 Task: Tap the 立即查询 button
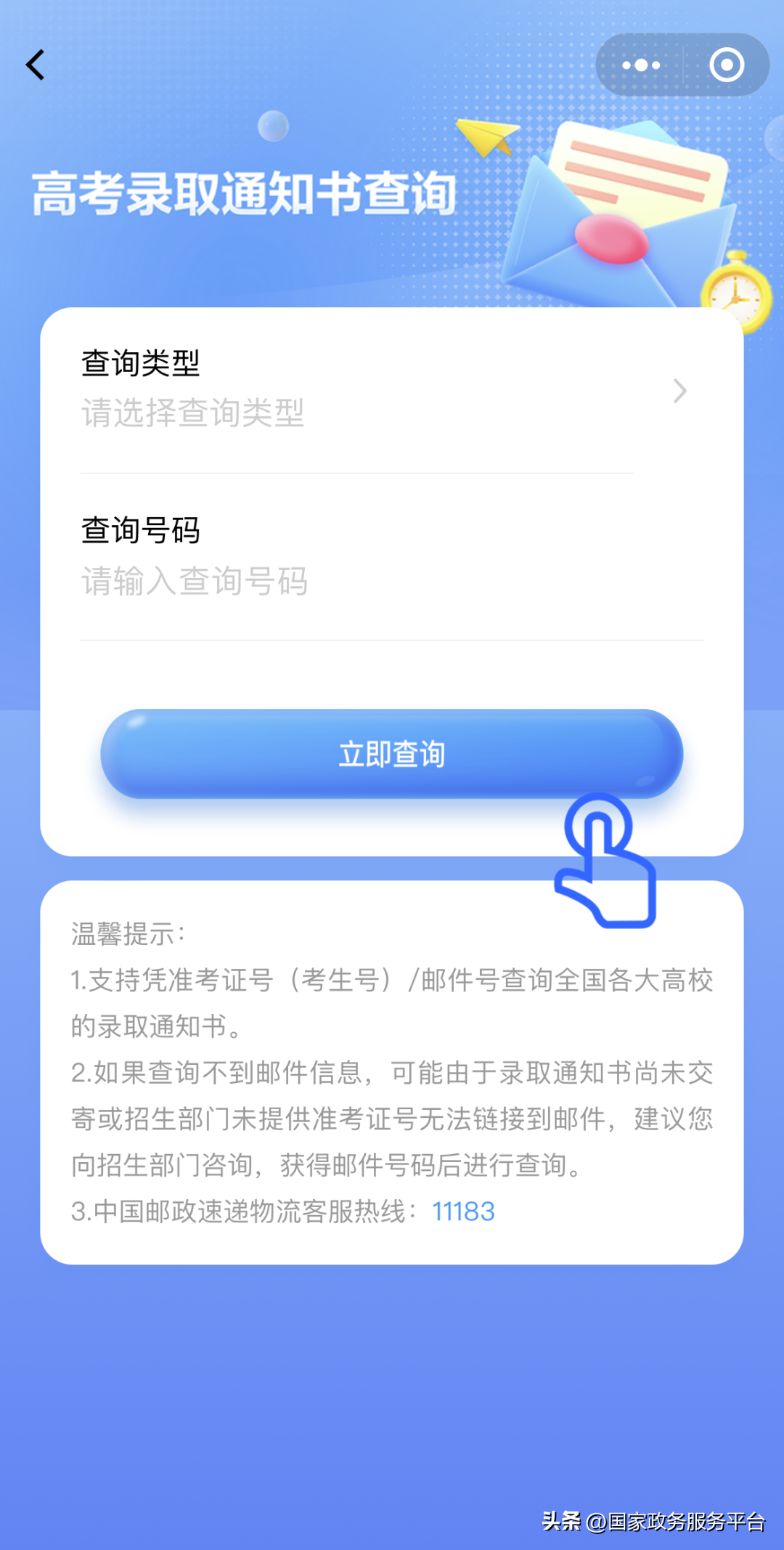coord(391,754)
